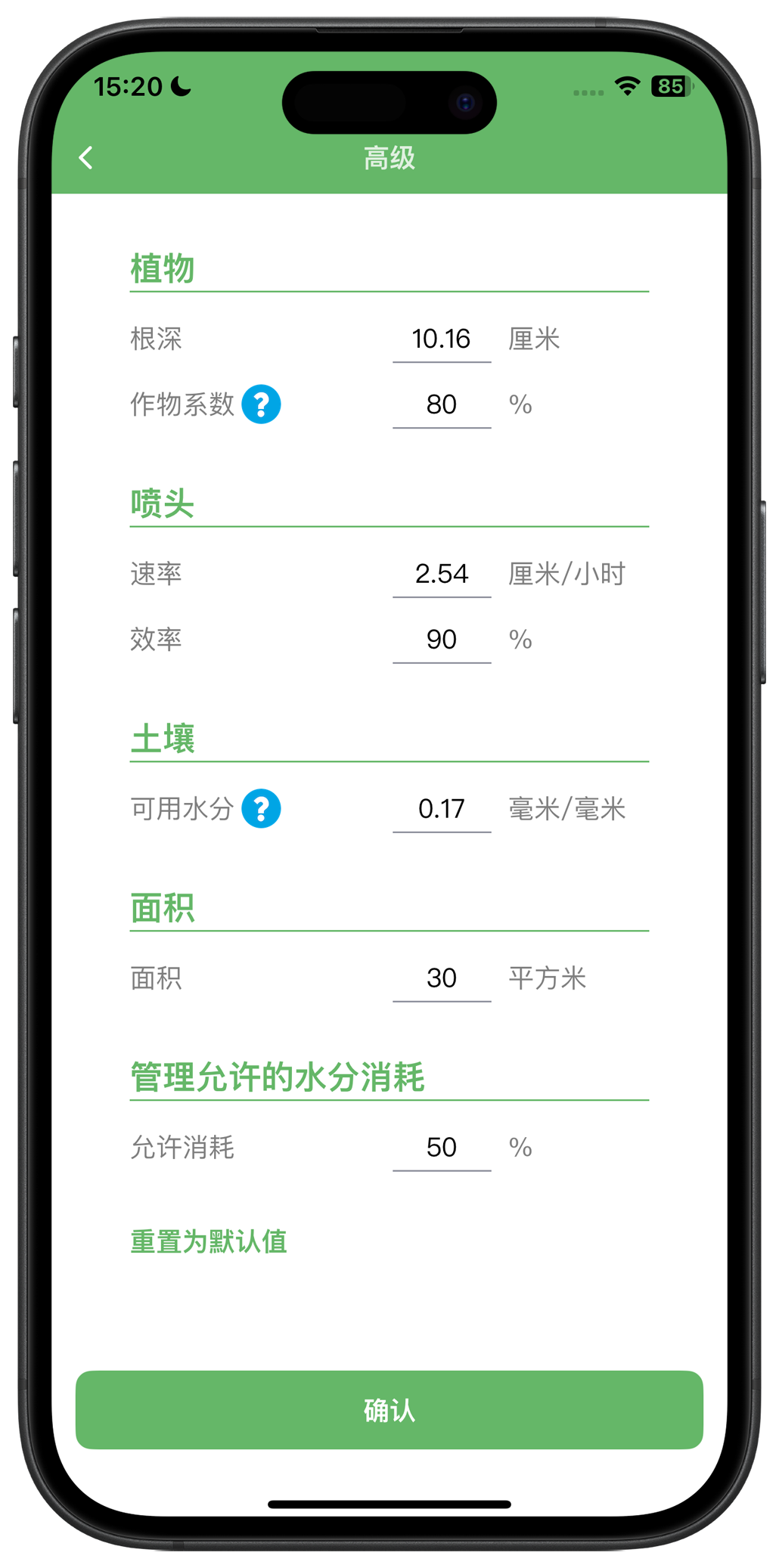Edit the 效率 percentage field

click(x=442, y=640)
